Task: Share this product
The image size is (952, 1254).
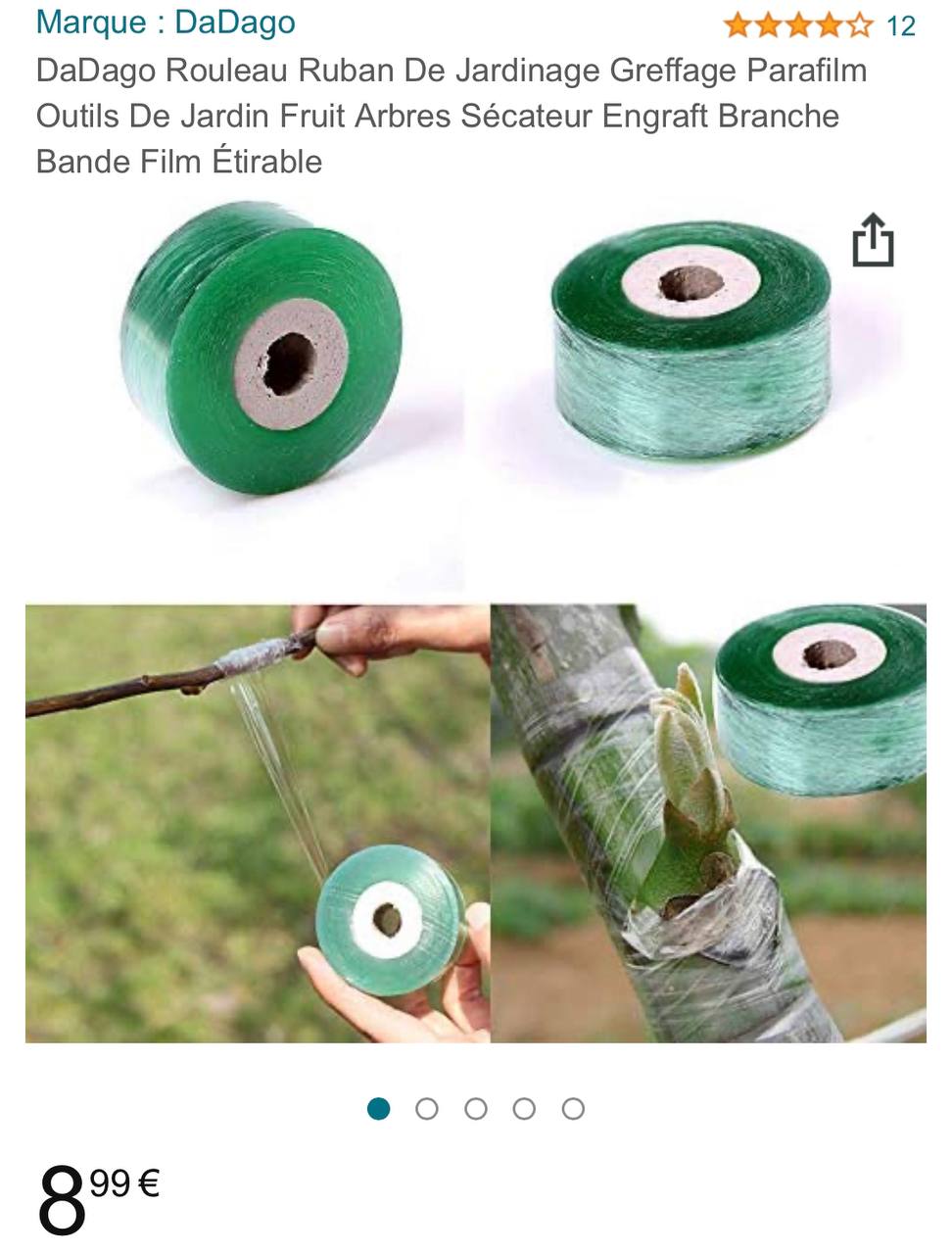Action: (x=872, y=240)
